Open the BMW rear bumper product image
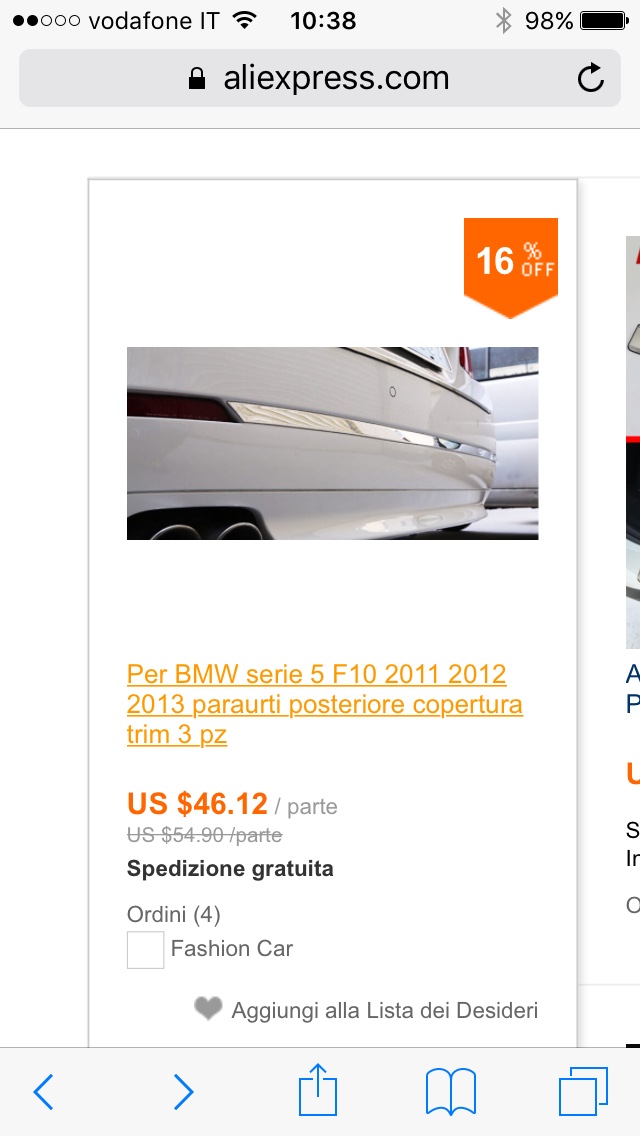The image size is (640, 1136). point(332,443)
